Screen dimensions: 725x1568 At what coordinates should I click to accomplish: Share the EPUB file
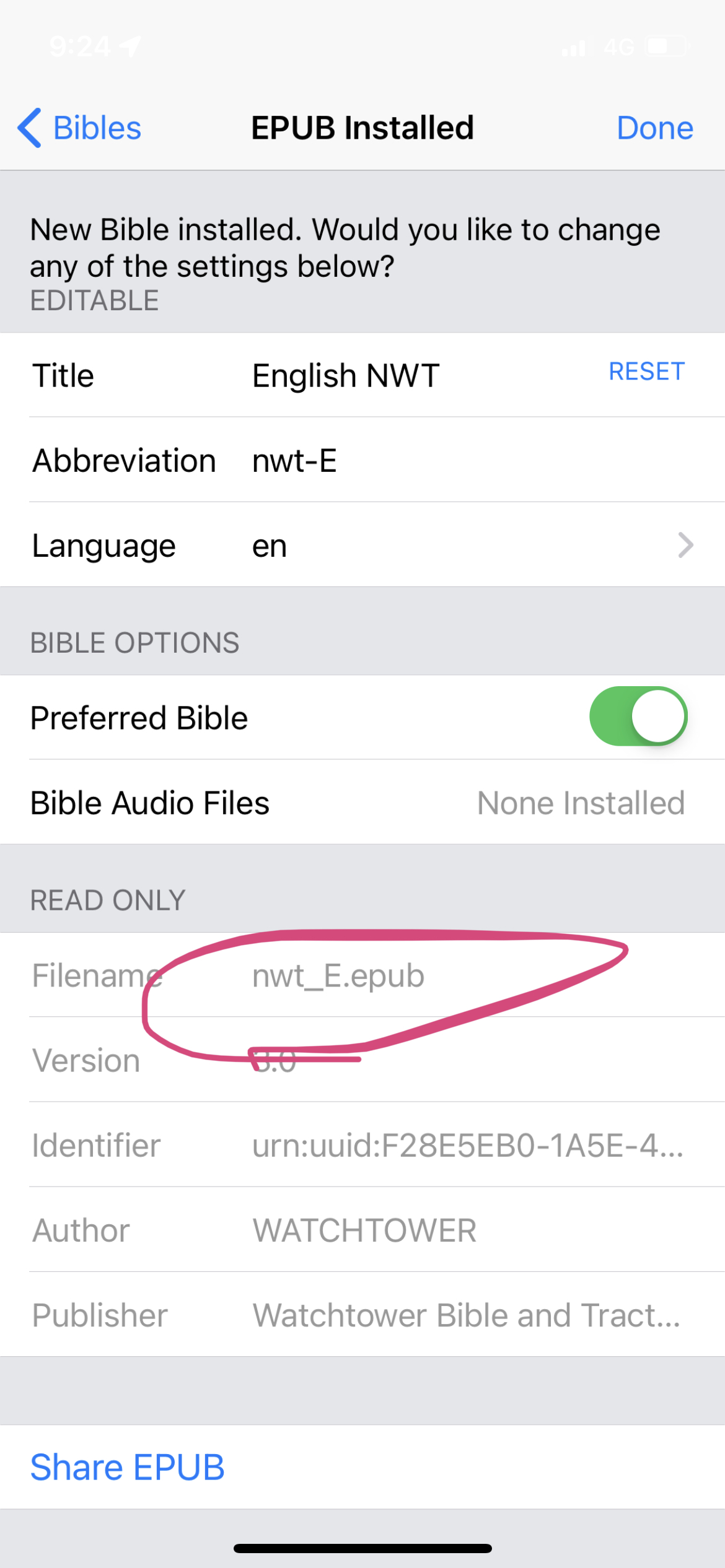[128, 1467]
